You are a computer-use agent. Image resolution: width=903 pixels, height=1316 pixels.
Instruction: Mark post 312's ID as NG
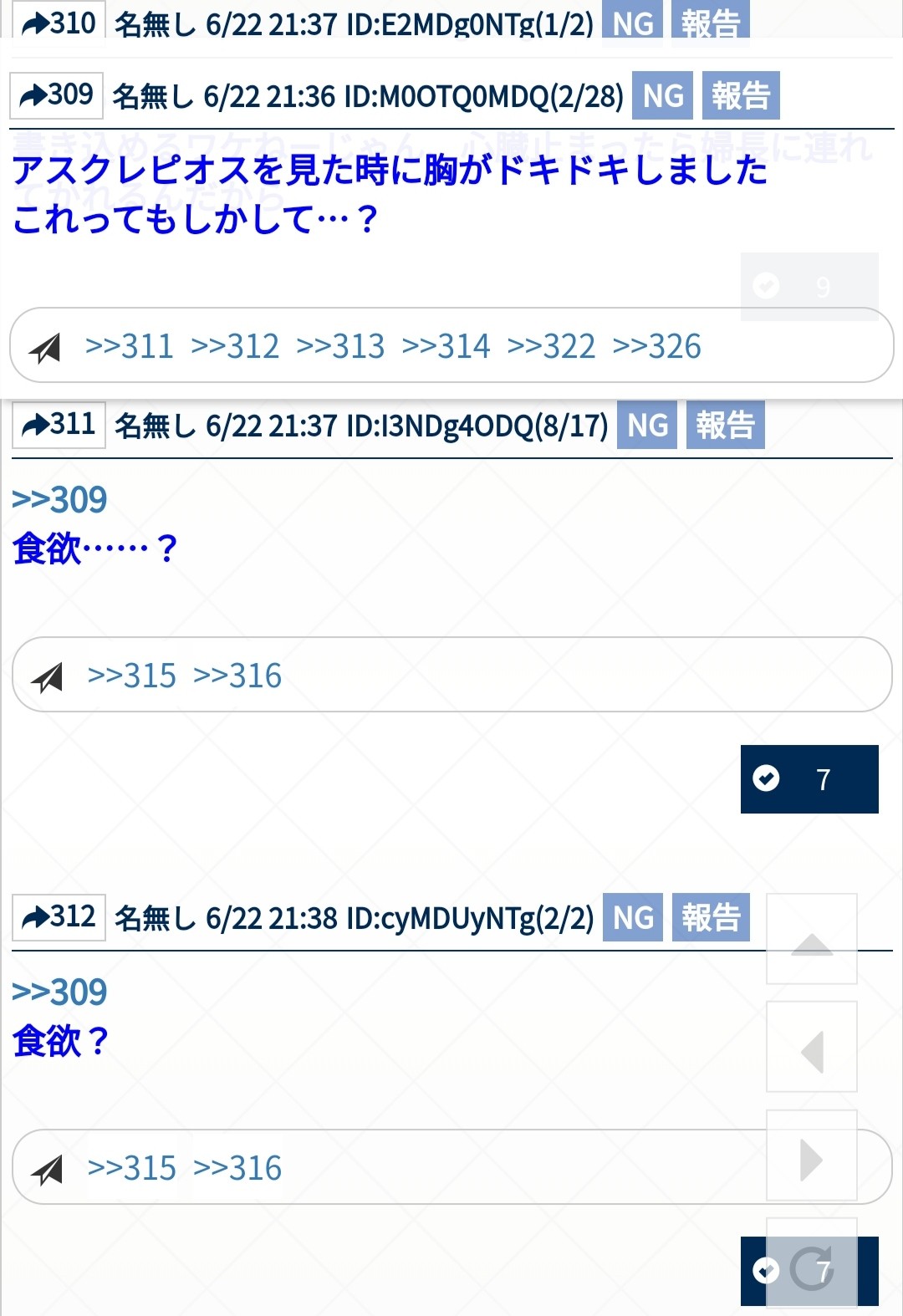(x=633, y=917)
